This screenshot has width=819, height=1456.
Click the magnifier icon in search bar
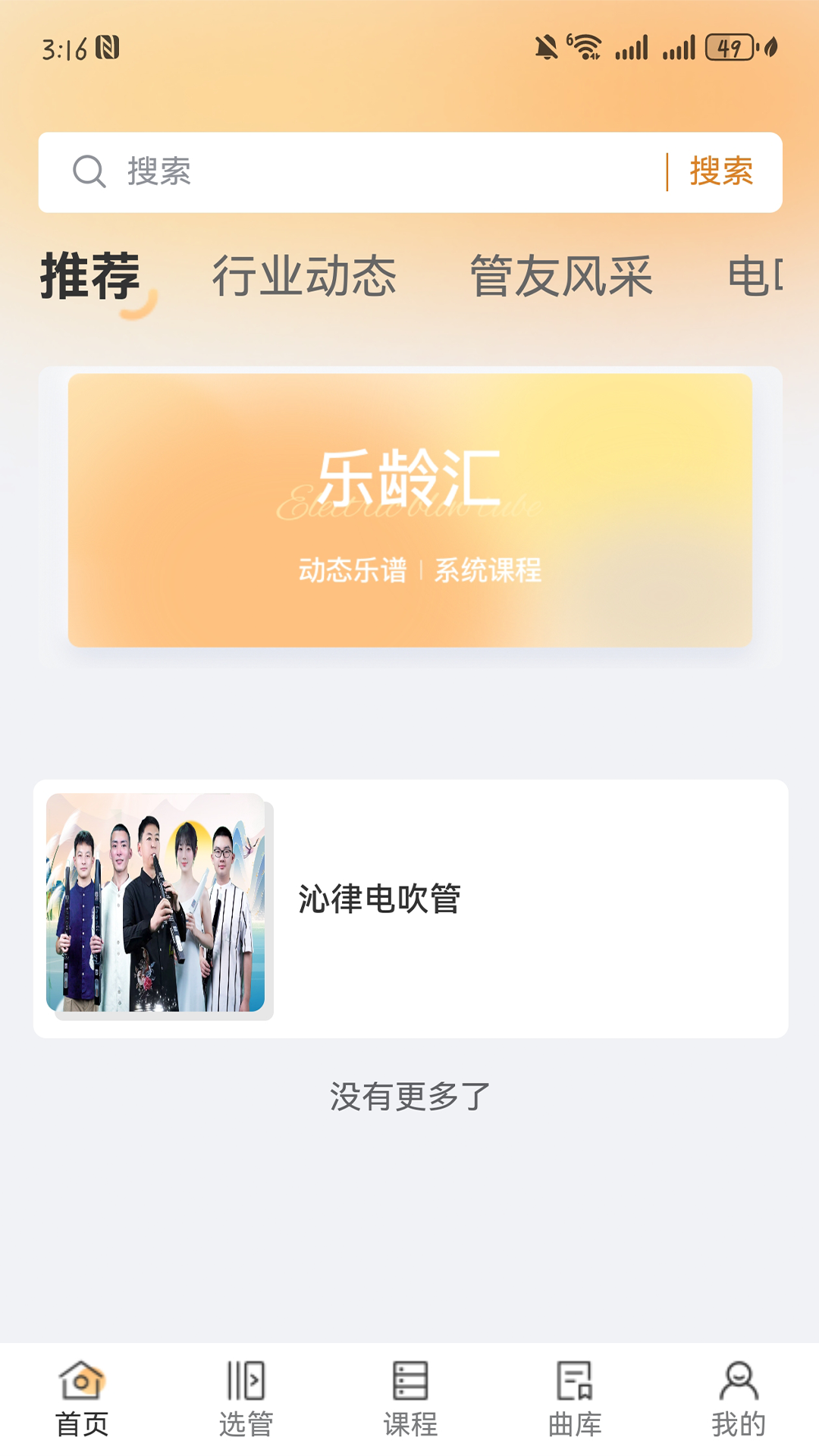coord(89,171)
